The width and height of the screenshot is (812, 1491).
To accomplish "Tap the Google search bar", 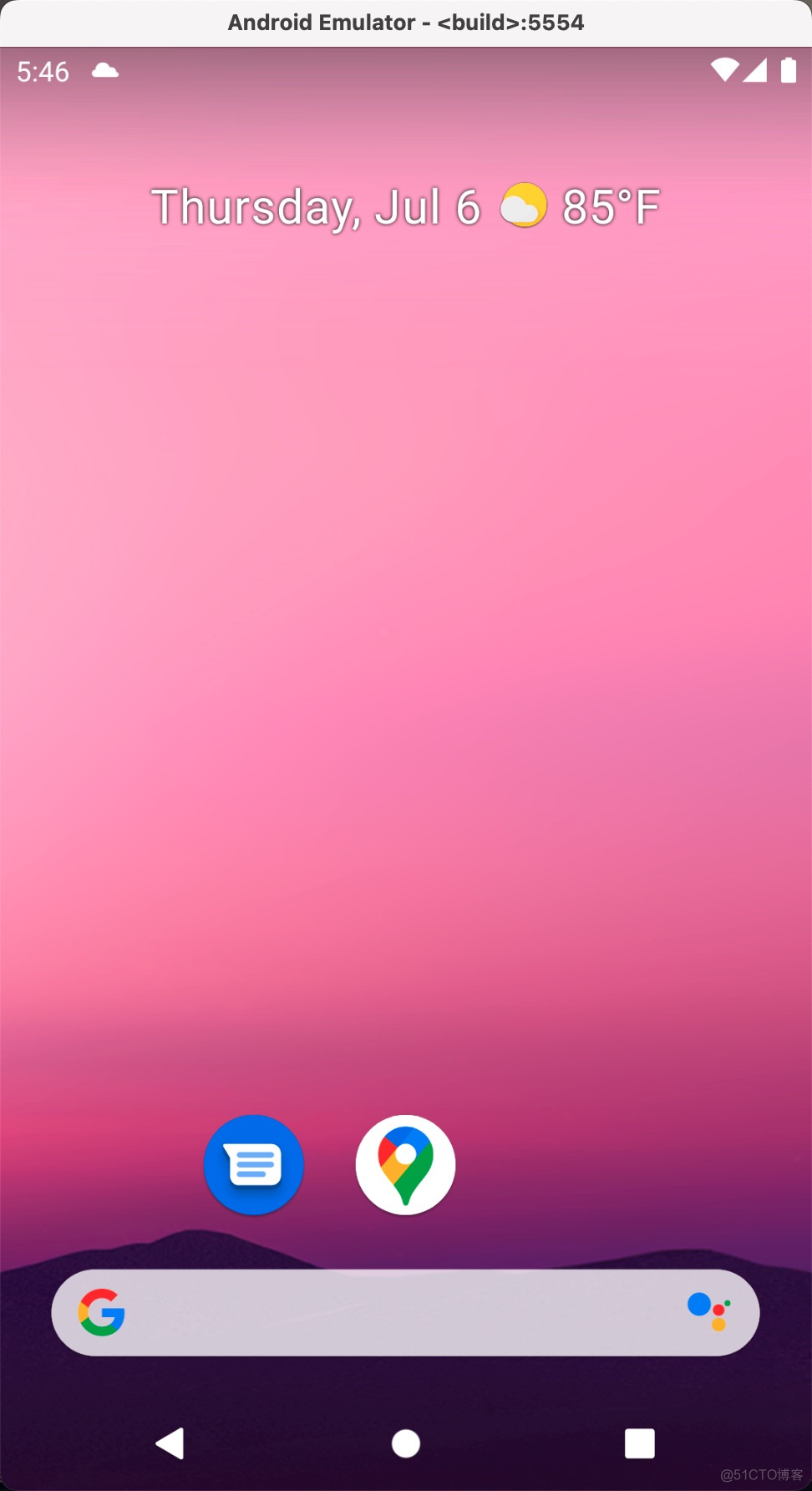I will [x=401, y=1312].
